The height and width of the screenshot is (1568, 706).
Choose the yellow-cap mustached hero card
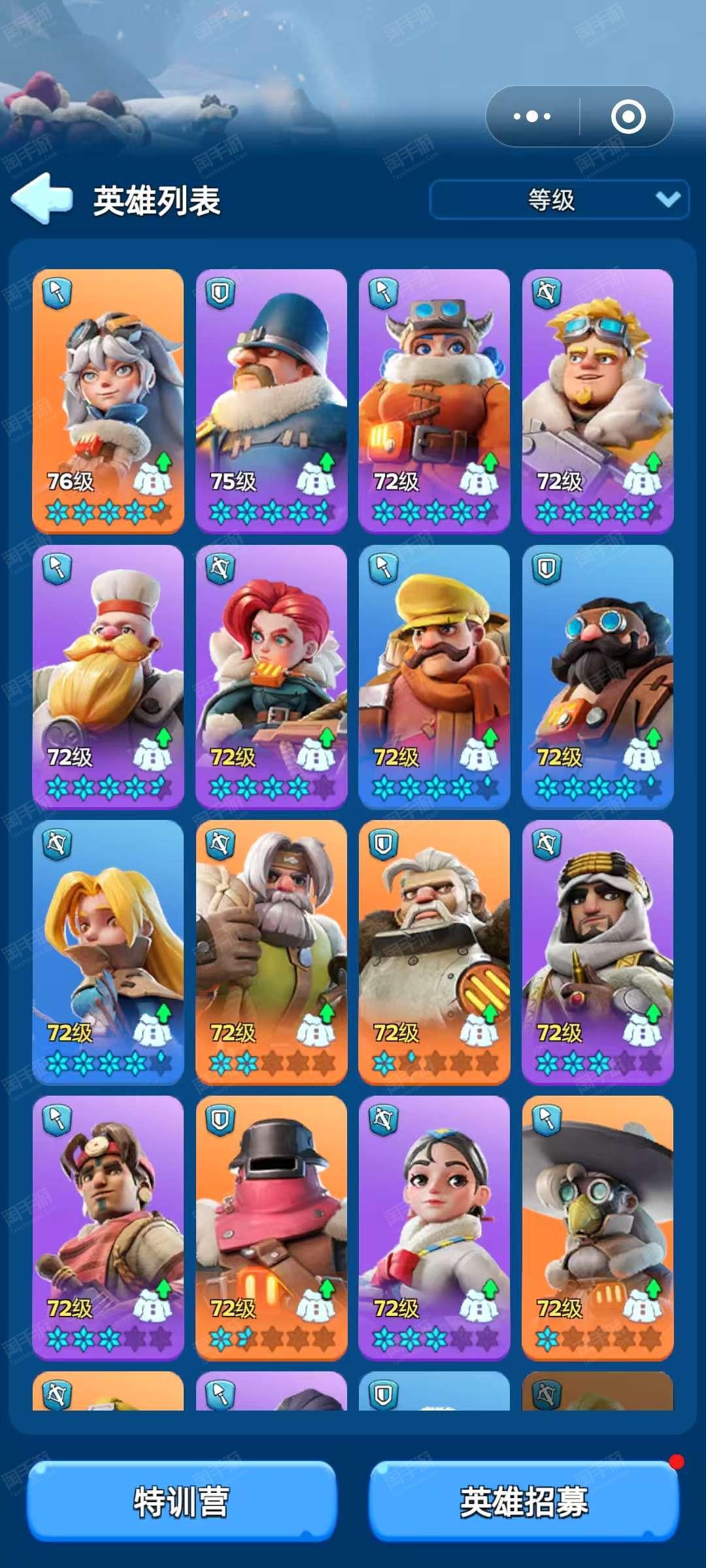tap(434, 677)
